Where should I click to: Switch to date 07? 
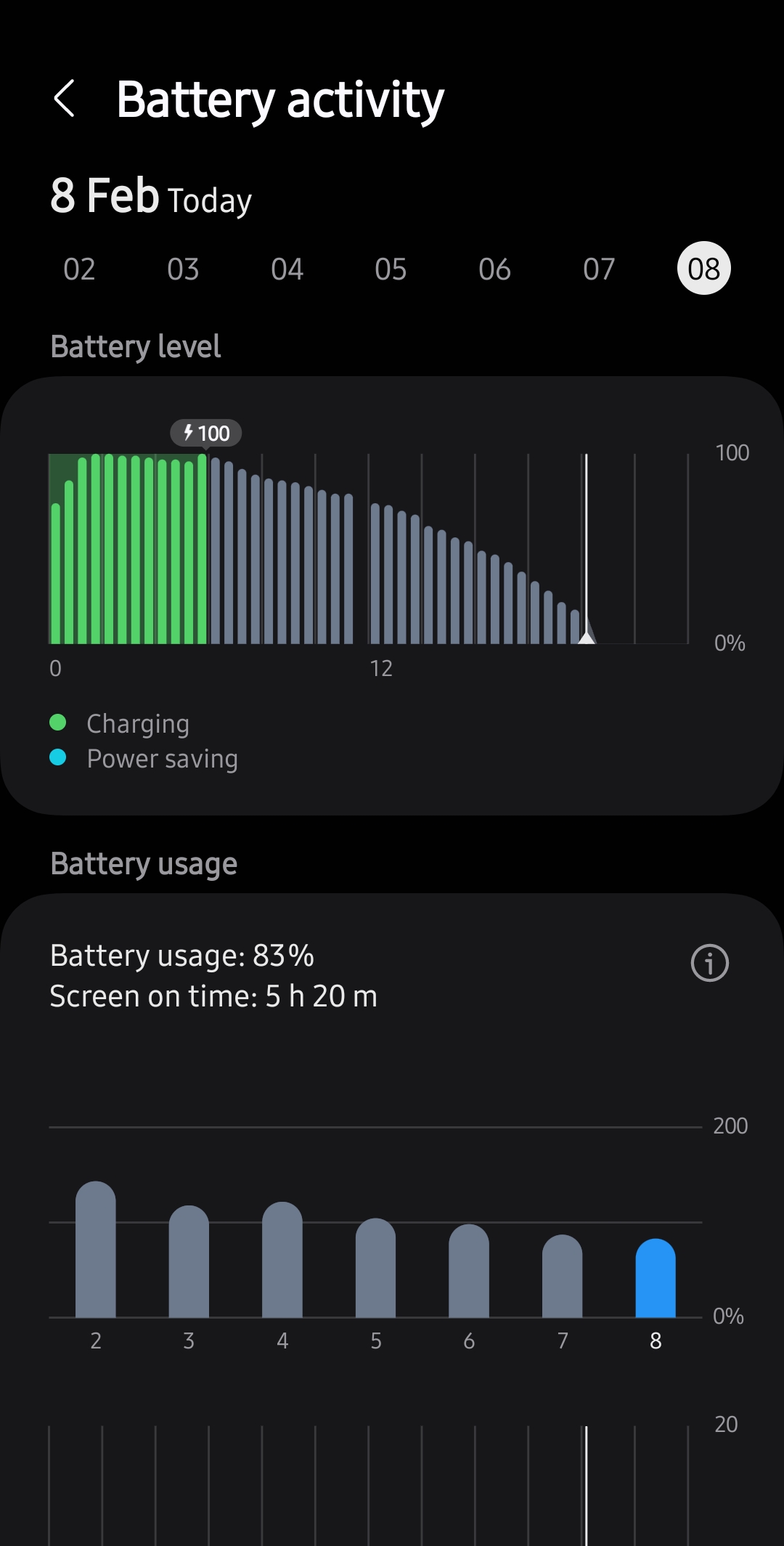coord(598,269)
